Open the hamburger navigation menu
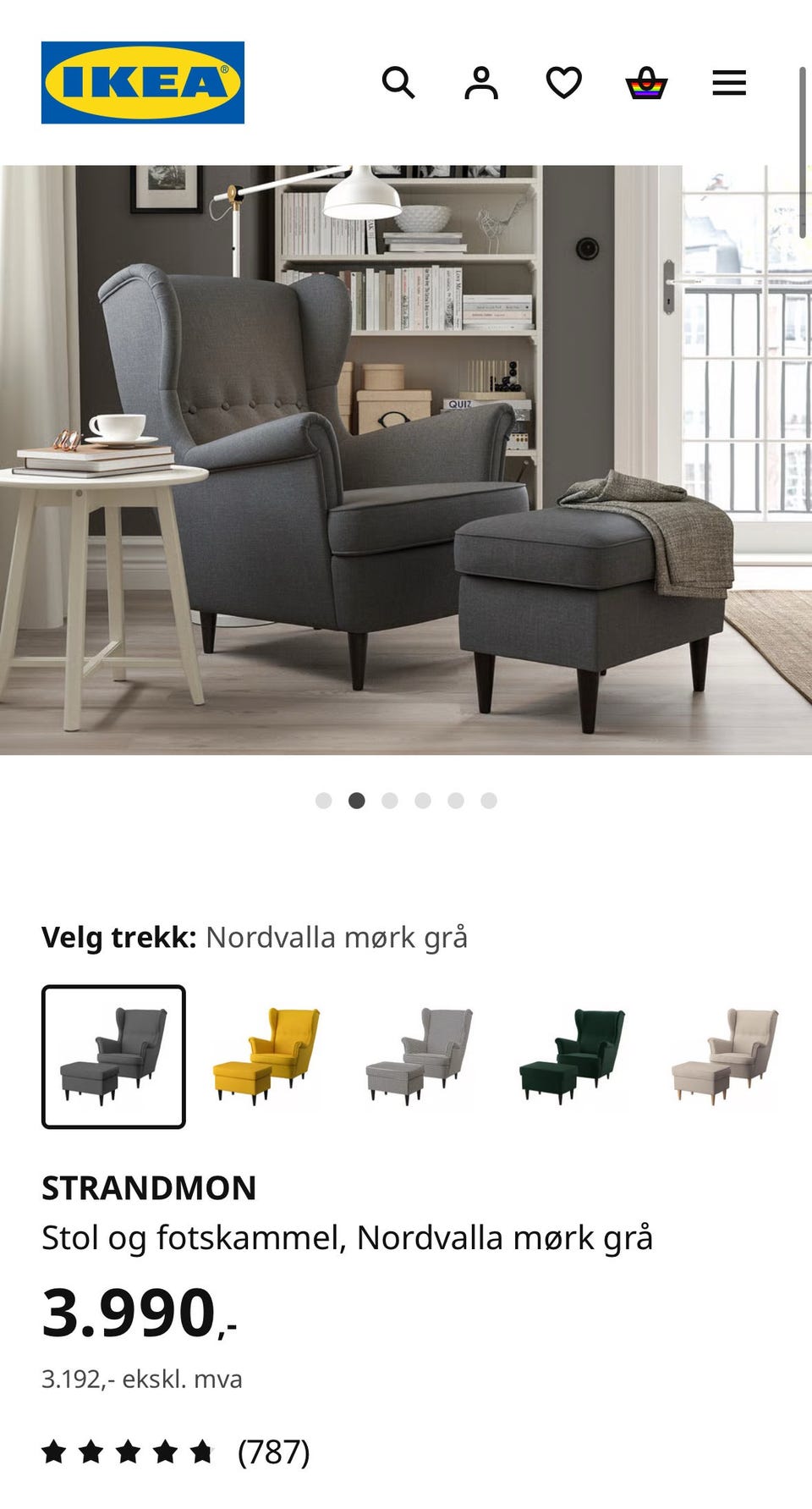The height and width of the screenshot is (1509, 812). click(x=728, y=82)
